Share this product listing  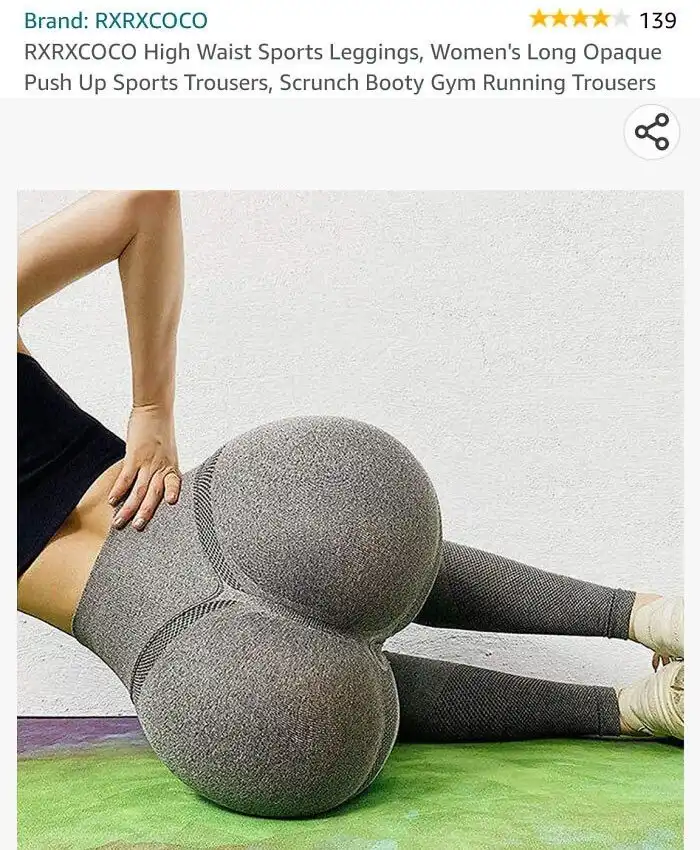tap(652, 132)
